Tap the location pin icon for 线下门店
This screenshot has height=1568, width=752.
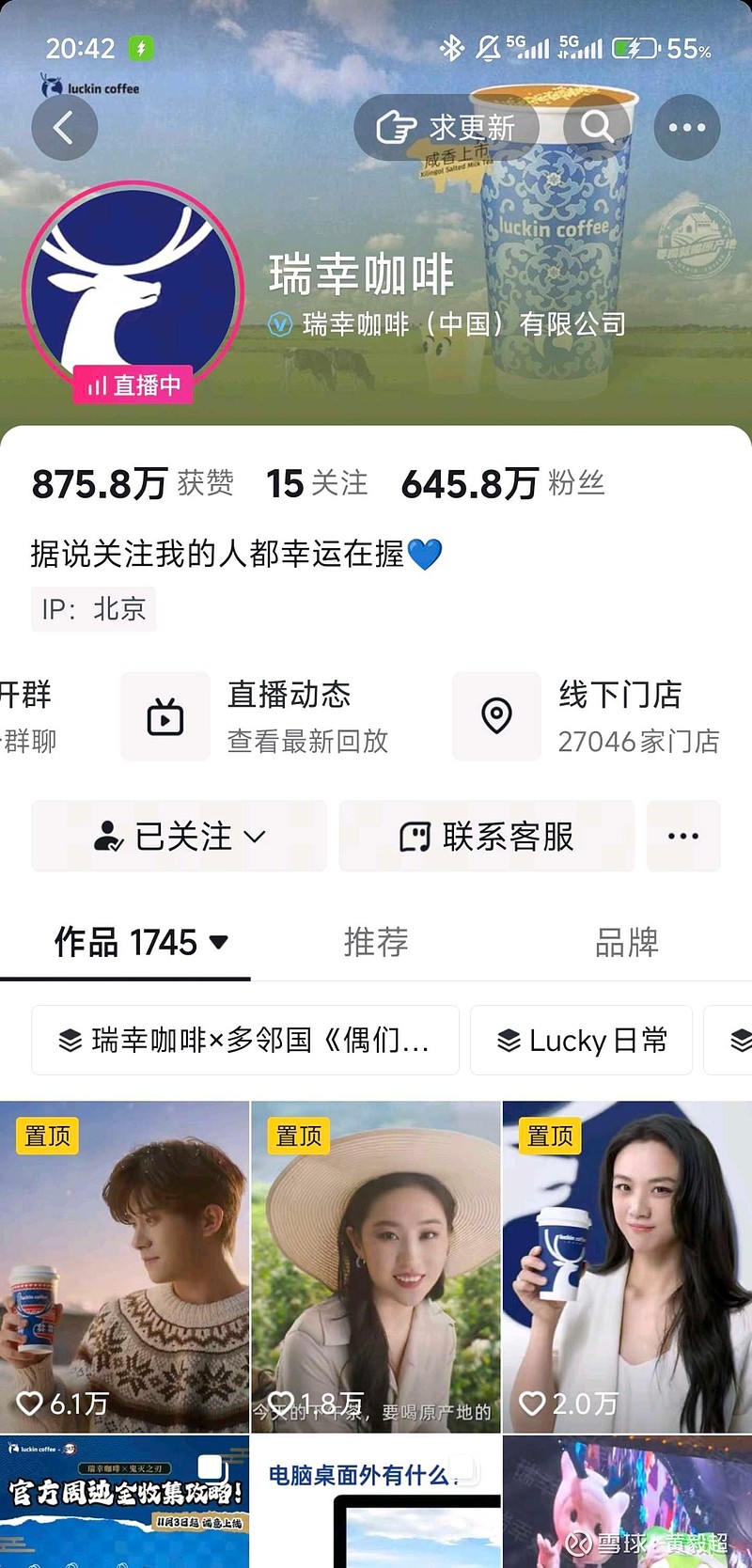point(496,715)
